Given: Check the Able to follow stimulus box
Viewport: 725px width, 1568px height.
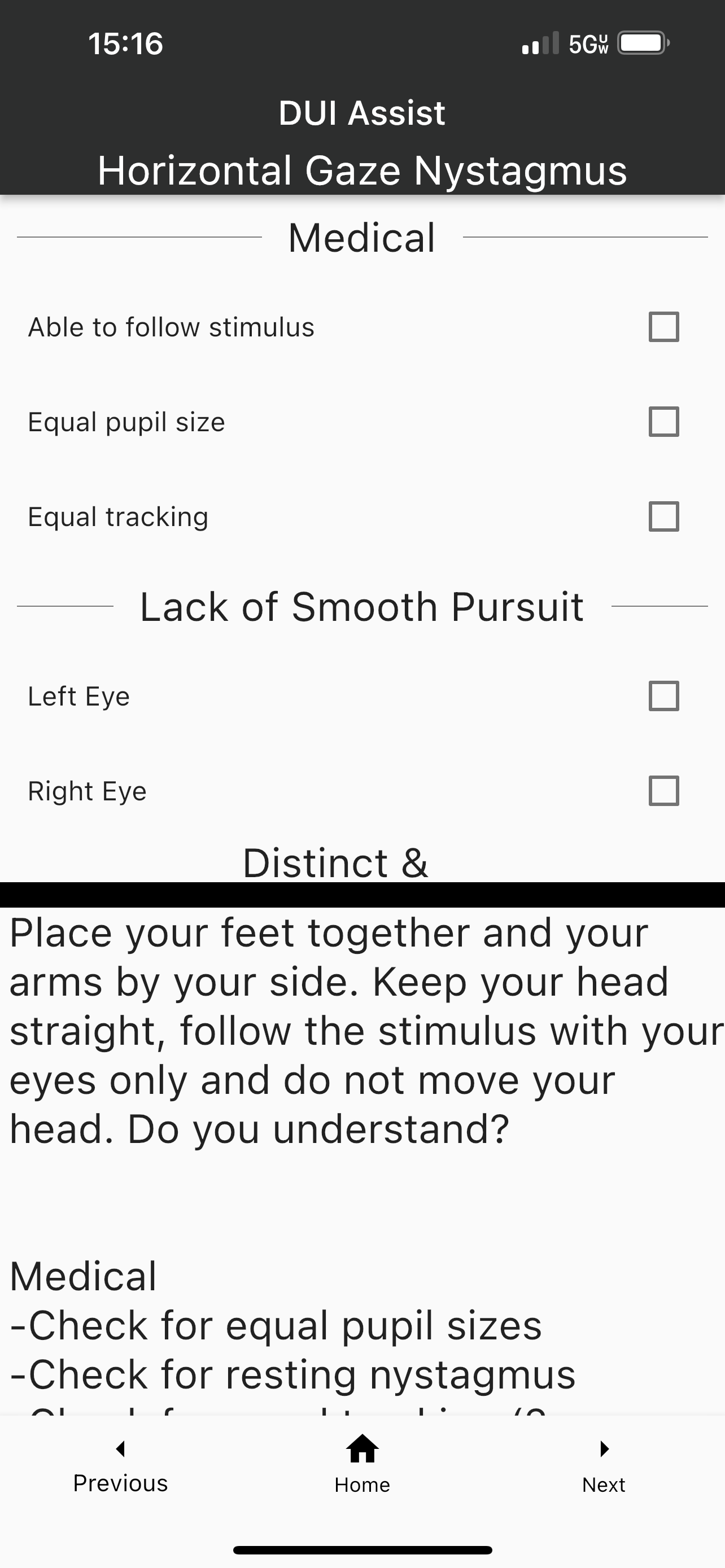Looking at the screenshot, I should click(663, 327).
